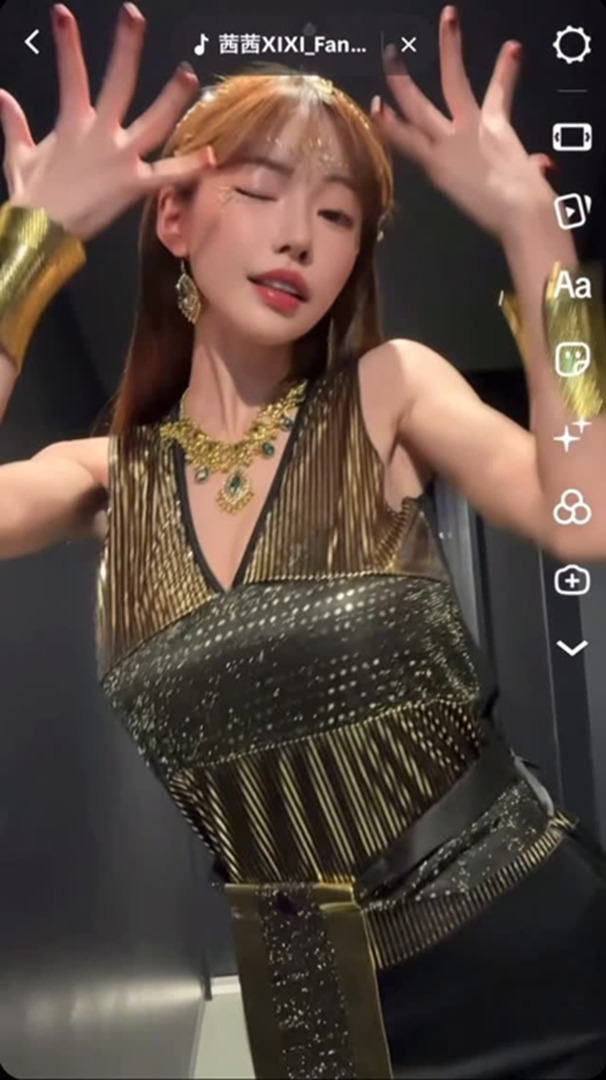Open the color filters tool
This screenshot has height=1080, width=606.
(x=572, y=508)
